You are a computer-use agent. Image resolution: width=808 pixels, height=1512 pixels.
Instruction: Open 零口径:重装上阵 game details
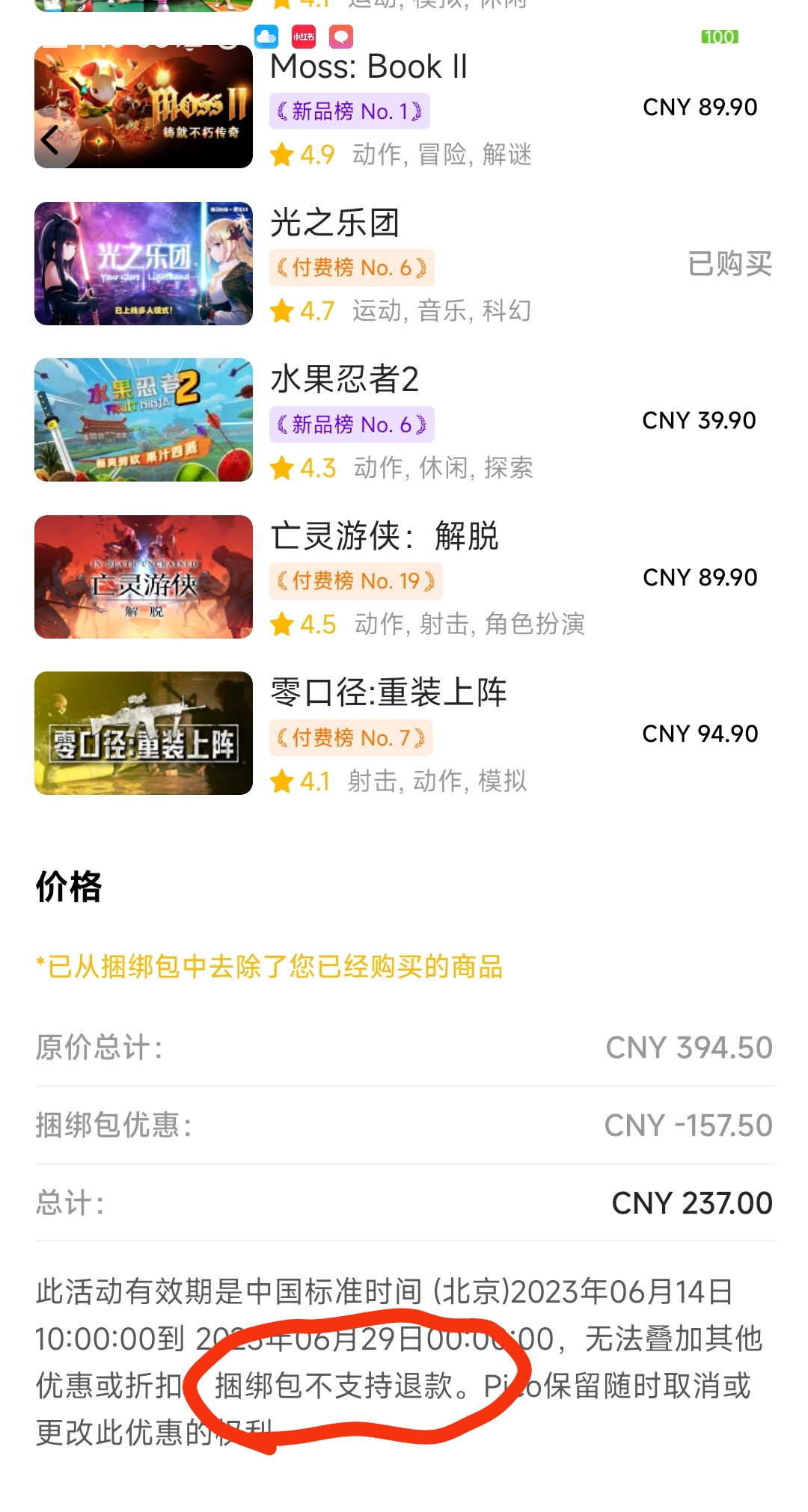click(x=388, y=692)
